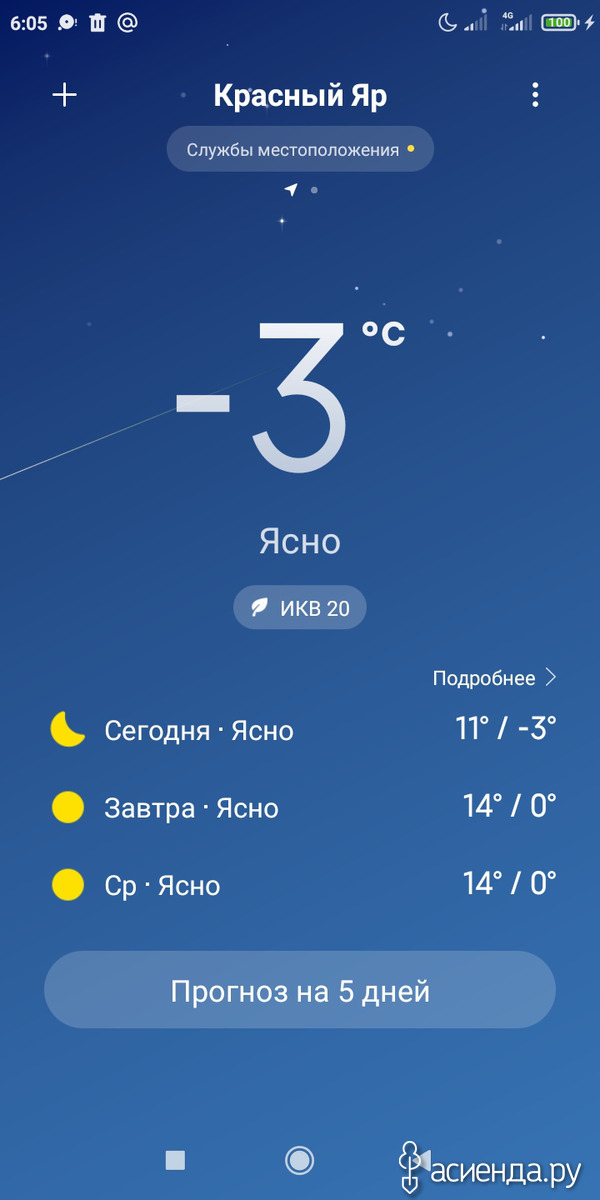Open the Прогноз на 5 дней button
This screenshot has width=600, height=1200.
click(x=300, y=991)
